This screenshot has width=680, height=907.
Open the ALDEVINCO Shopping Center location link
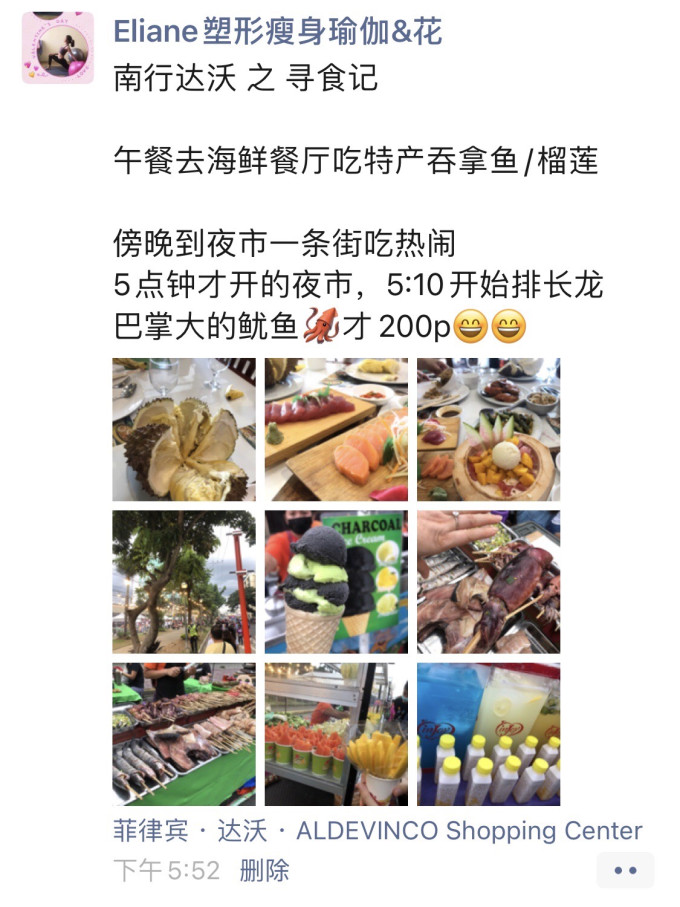point(378,830)
